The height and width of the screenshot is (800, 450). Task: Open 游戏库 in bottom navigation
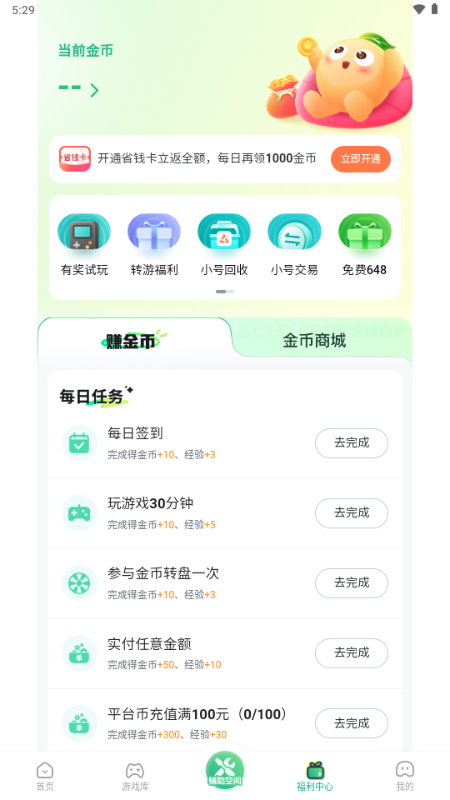[135, 776]
